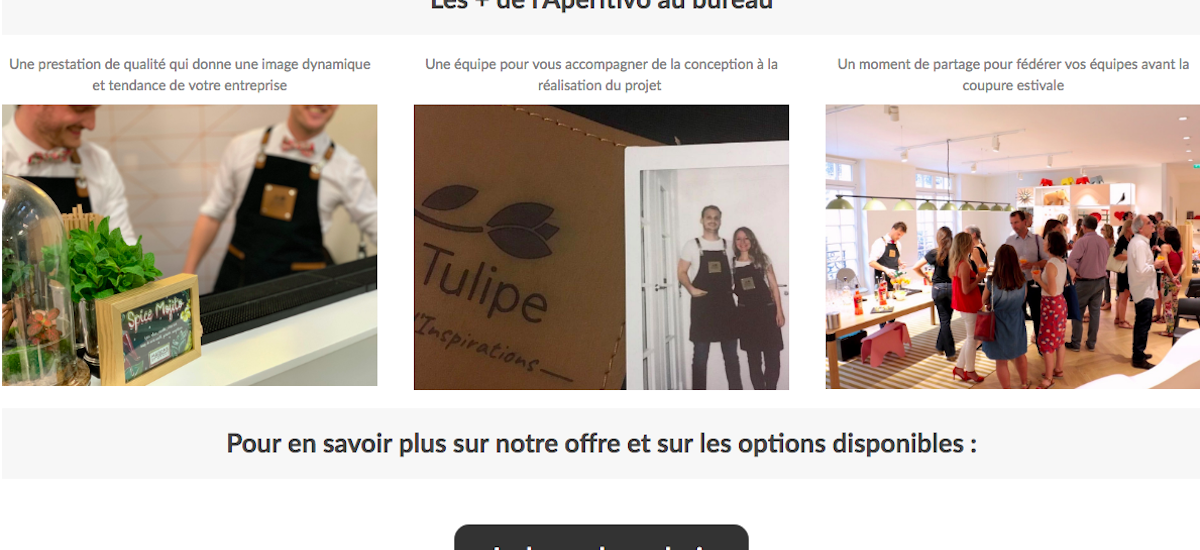Tap the dark button below the offer heading

601,539
